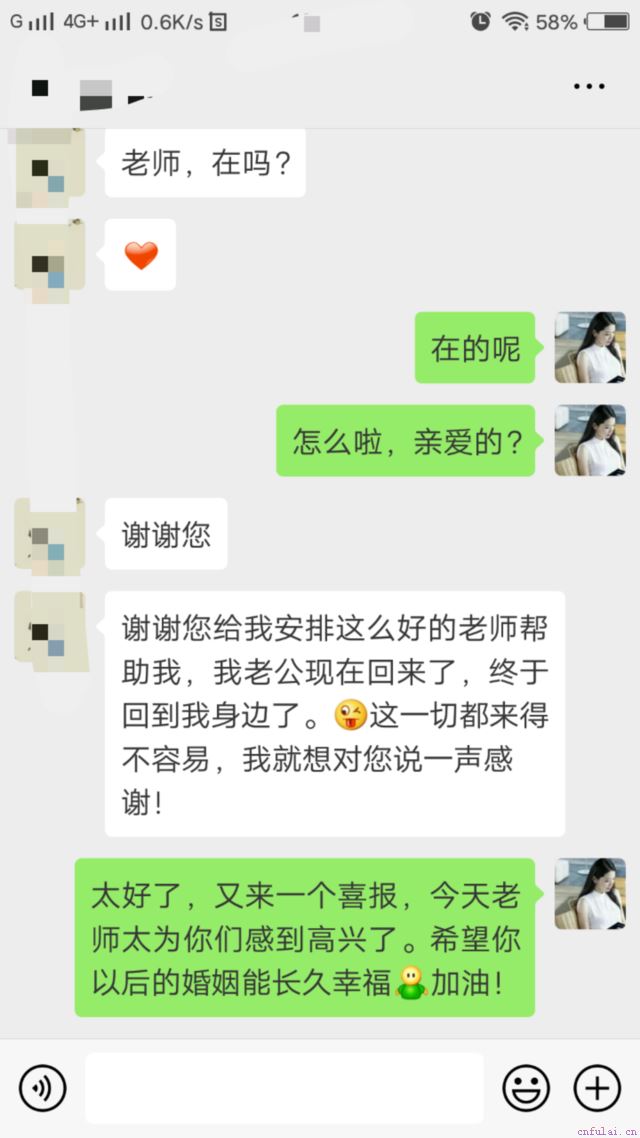Tap the avatar beside the message 在的呢
Screen dimensions: 640x1138
pyautogui.click(x=590, y=347)
